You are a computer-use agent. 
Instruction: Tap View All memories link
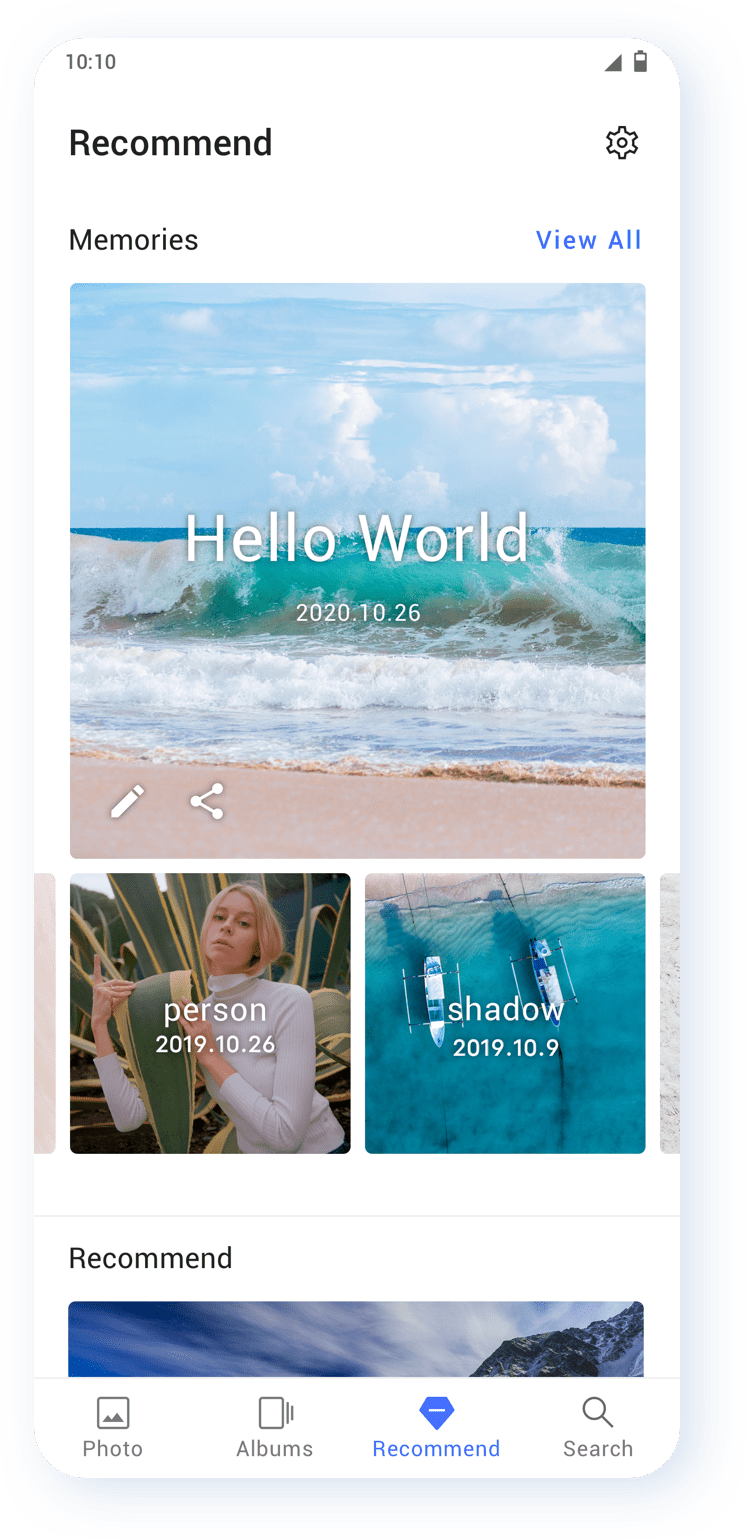(x=588, y=240)
